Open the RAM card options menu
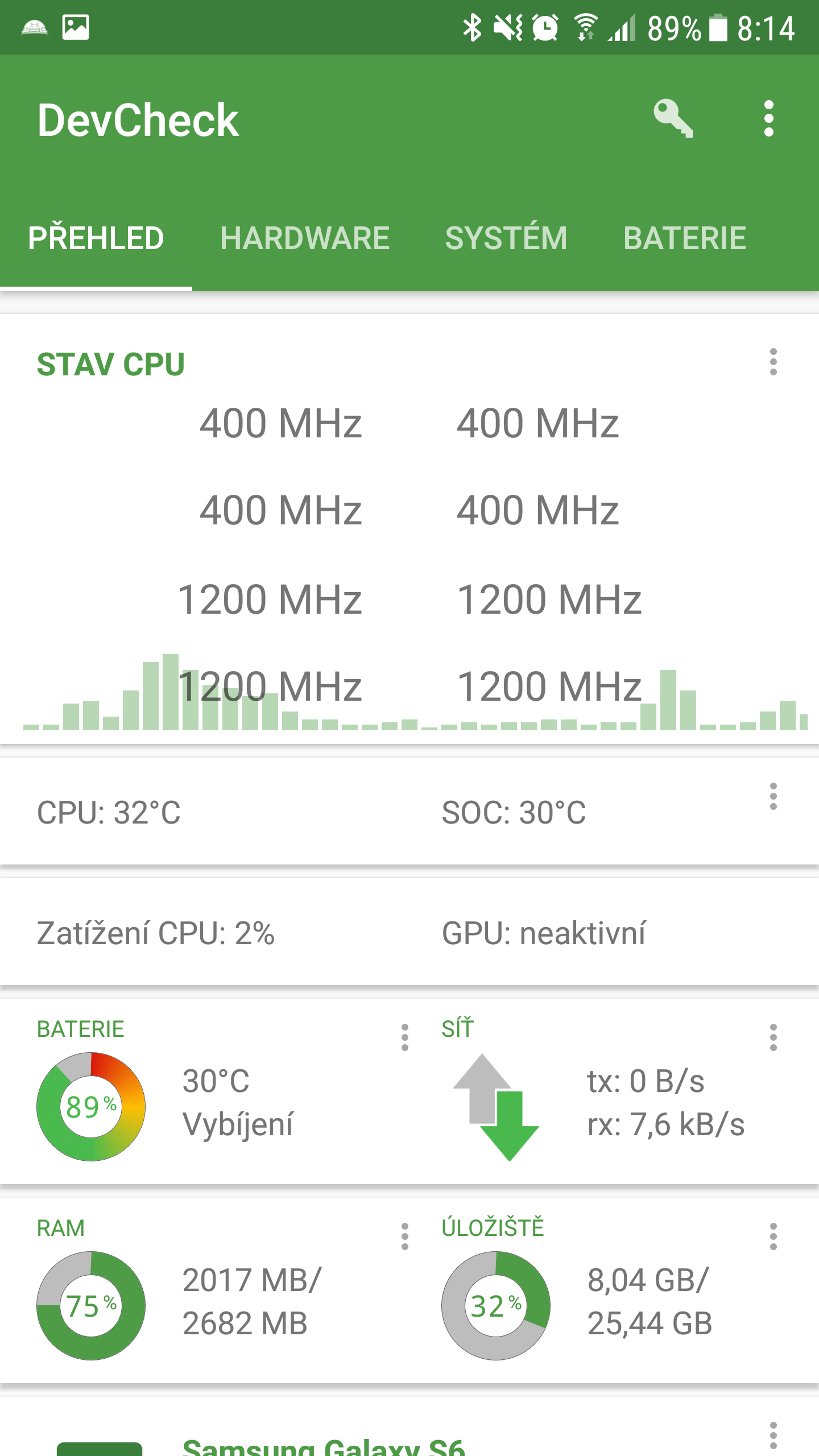The image size is (819, 1456). [x=405, y=1236]
